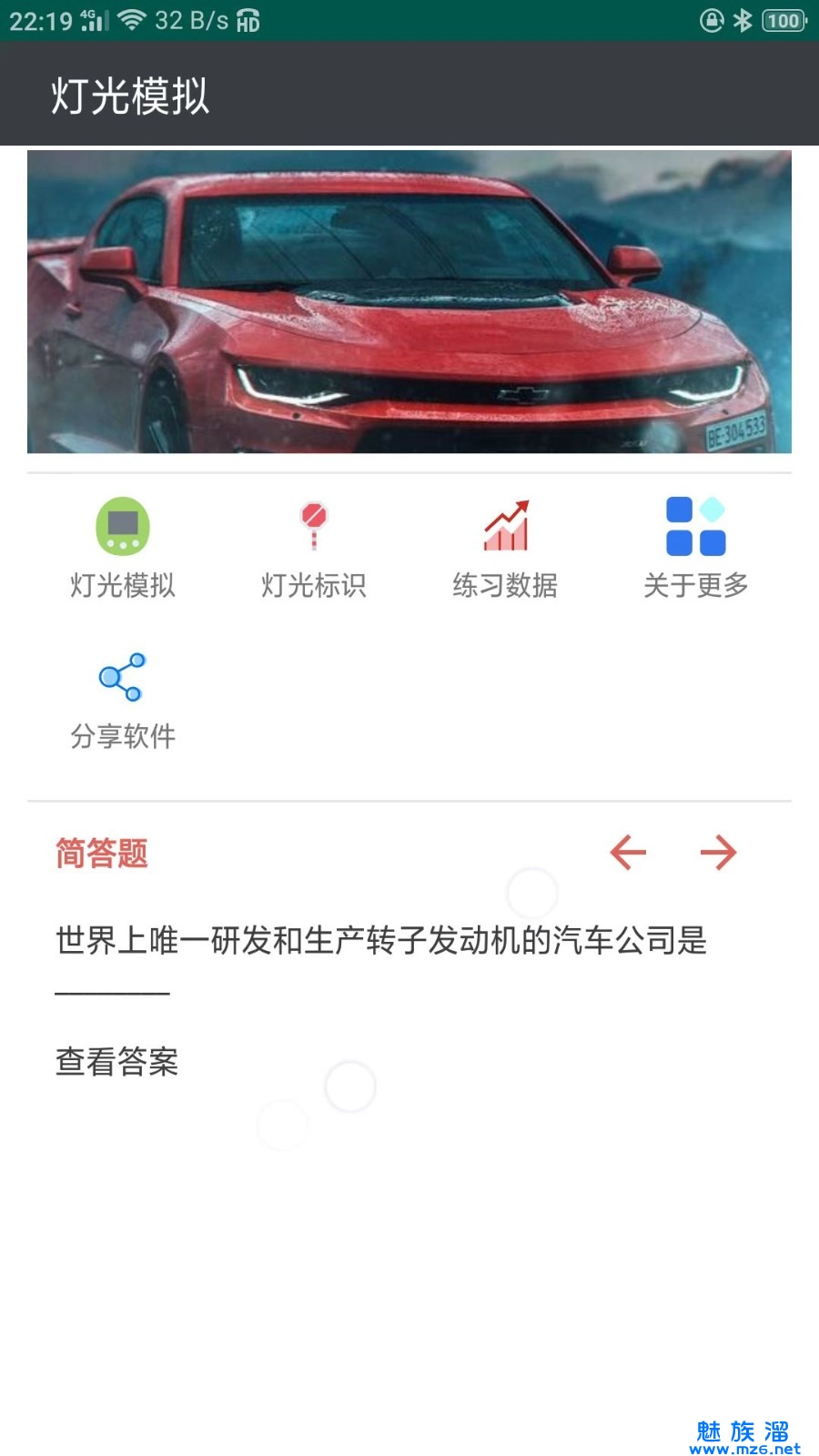Go to the next question with right arrow
The width and height of the screenshot is (819, 1456).
click(718, 853)
